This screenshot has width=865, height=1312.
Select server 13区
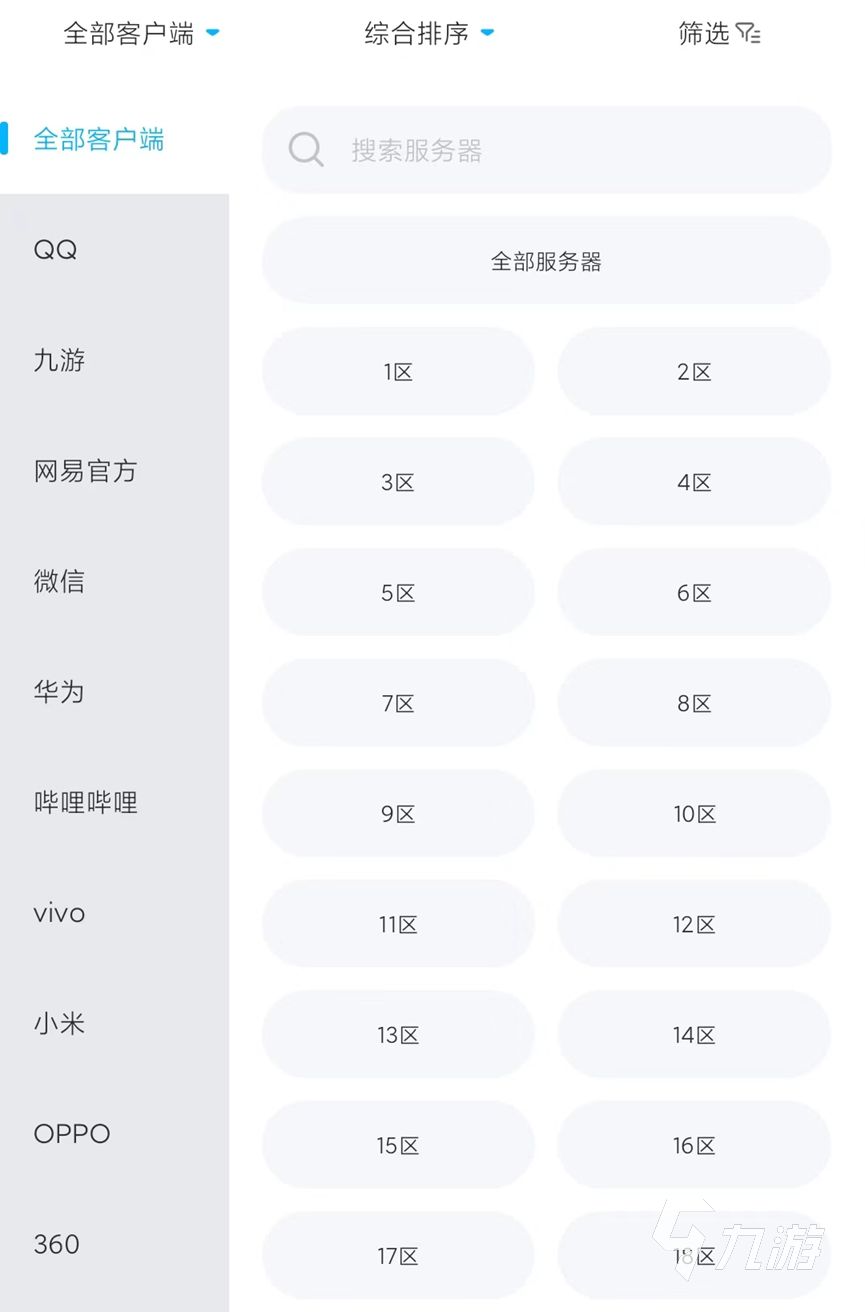coord(398,1035)
